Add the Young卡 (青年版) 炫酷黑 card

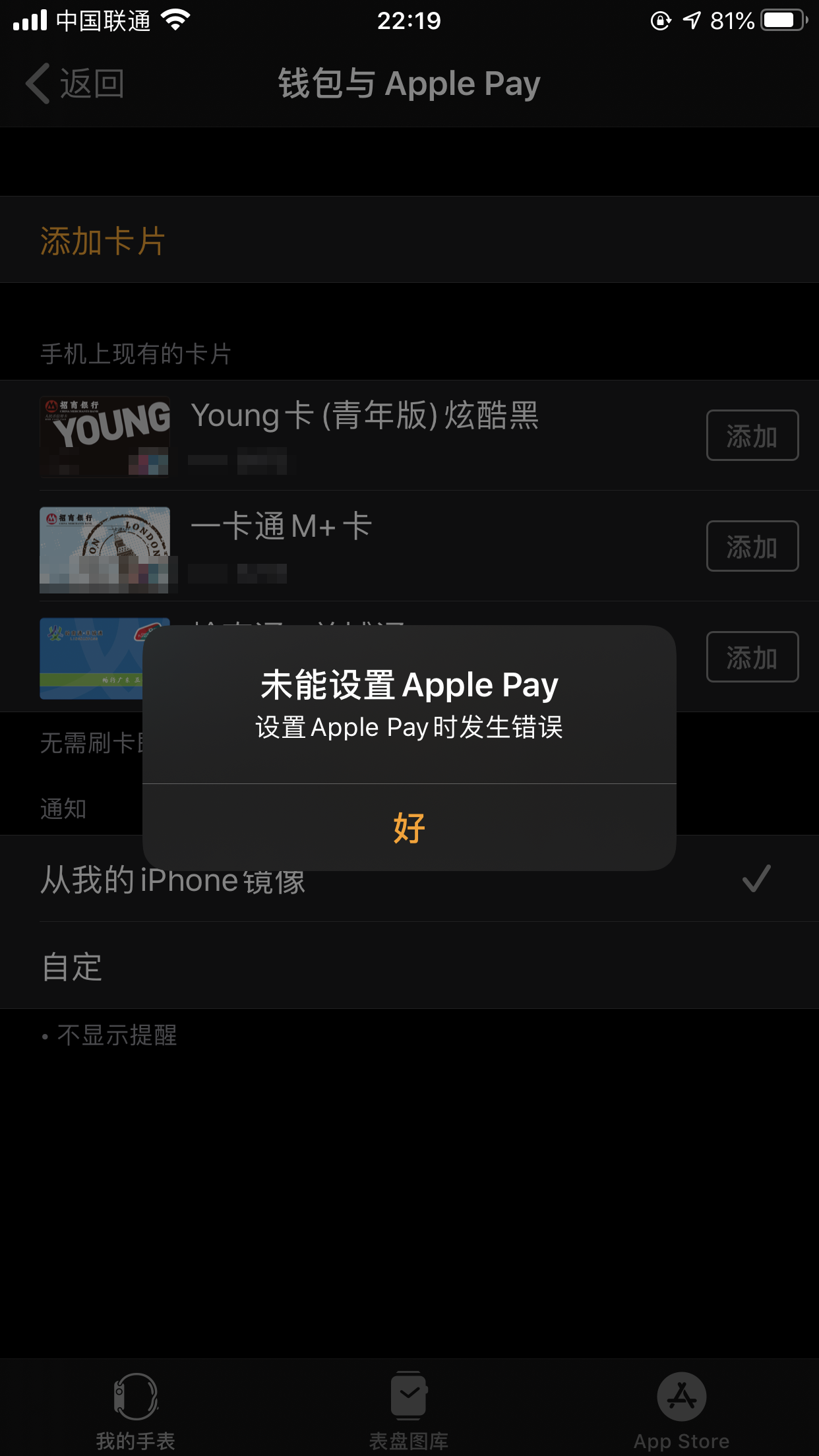tap(752, 436)
